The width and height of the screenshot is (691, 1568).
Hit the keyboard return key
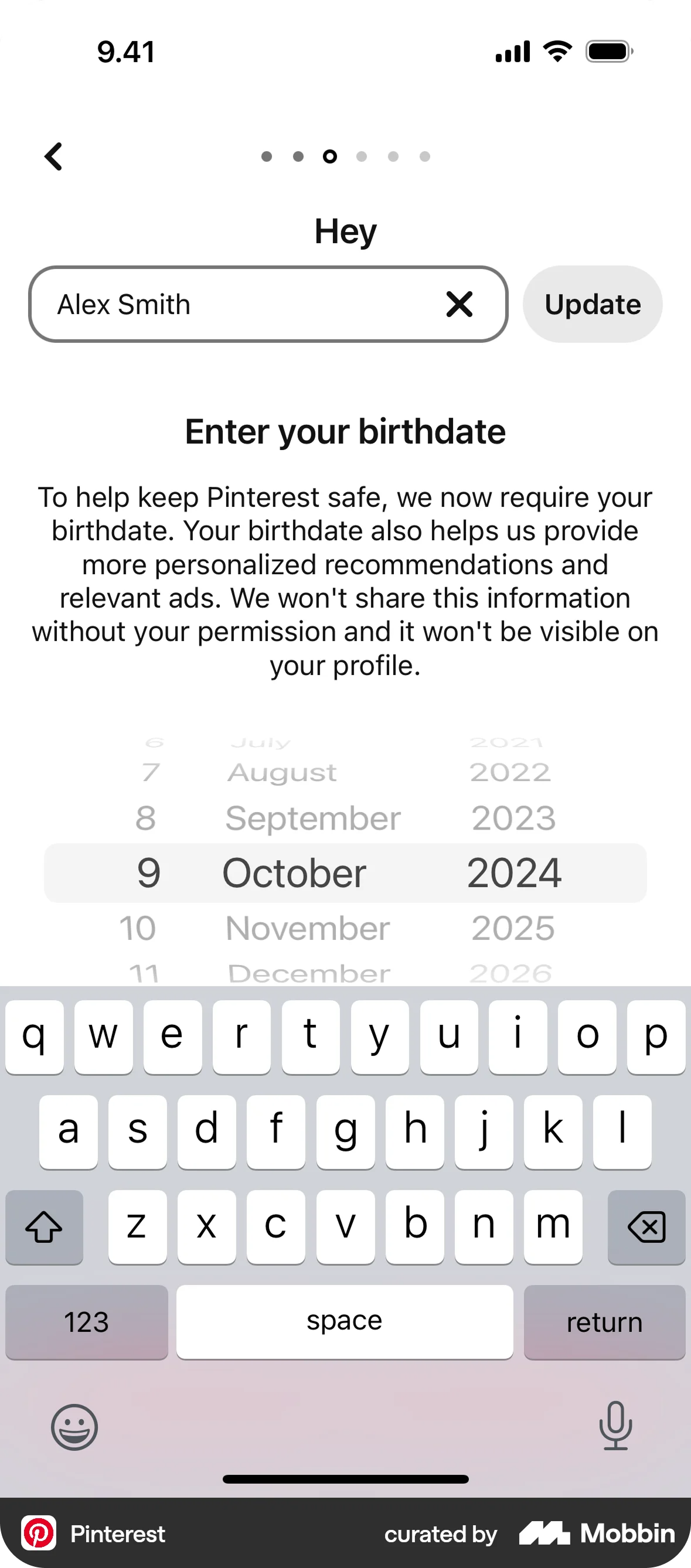point(604,1322)
